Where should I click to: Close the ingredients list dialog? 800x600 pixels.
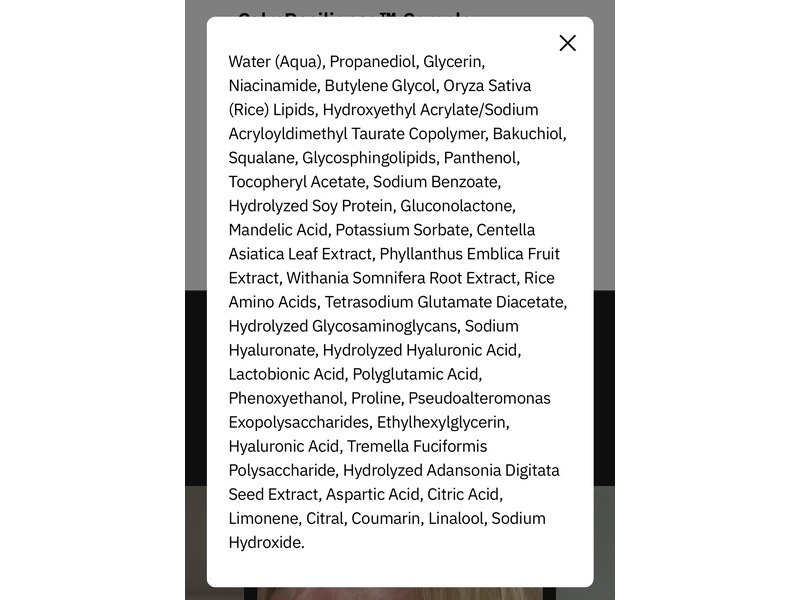pyautogui.click(x=567, y=43)
